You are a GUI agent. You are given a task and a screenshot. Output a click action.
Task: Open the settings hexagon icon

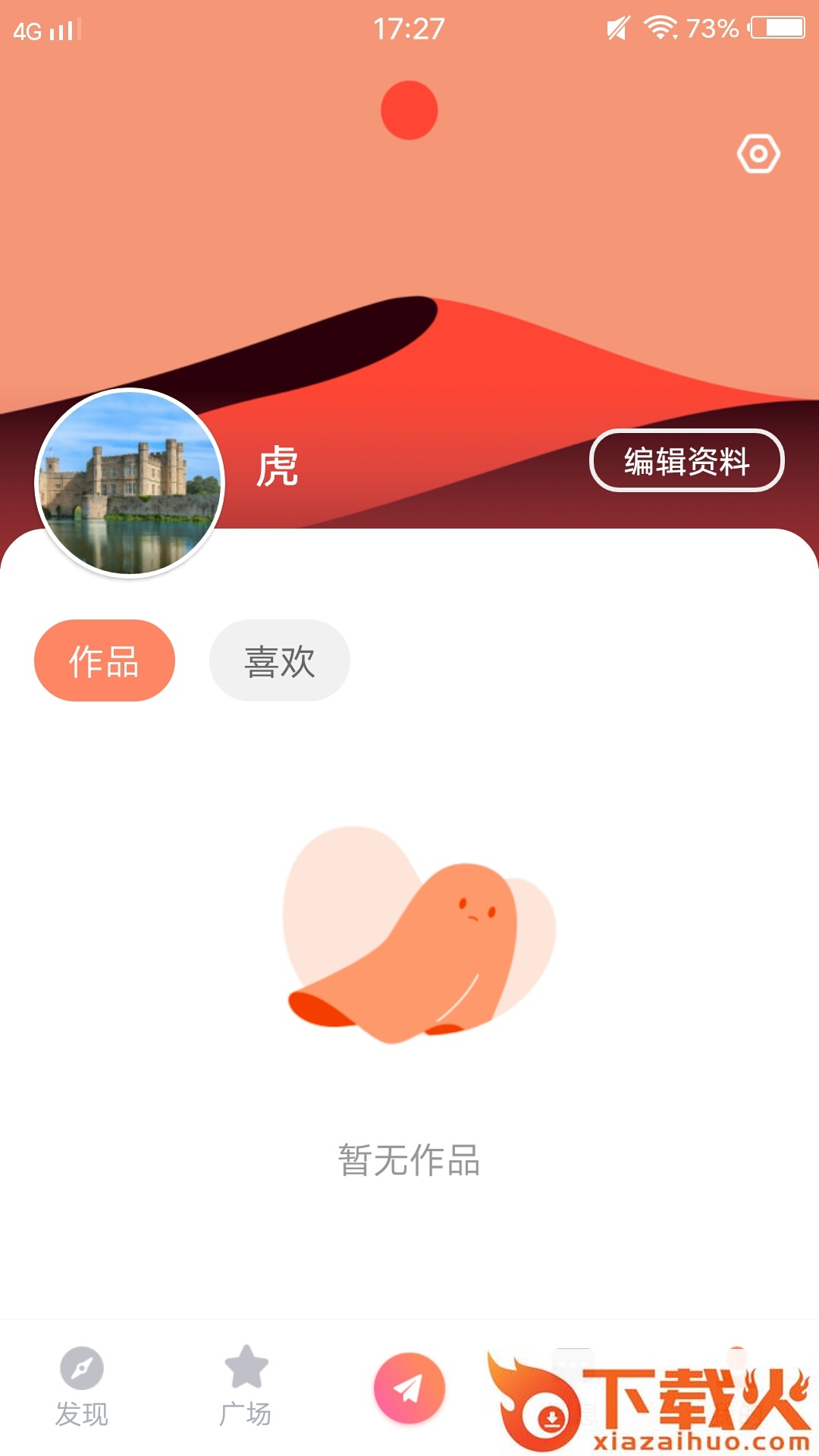click(x=758, y=154)
